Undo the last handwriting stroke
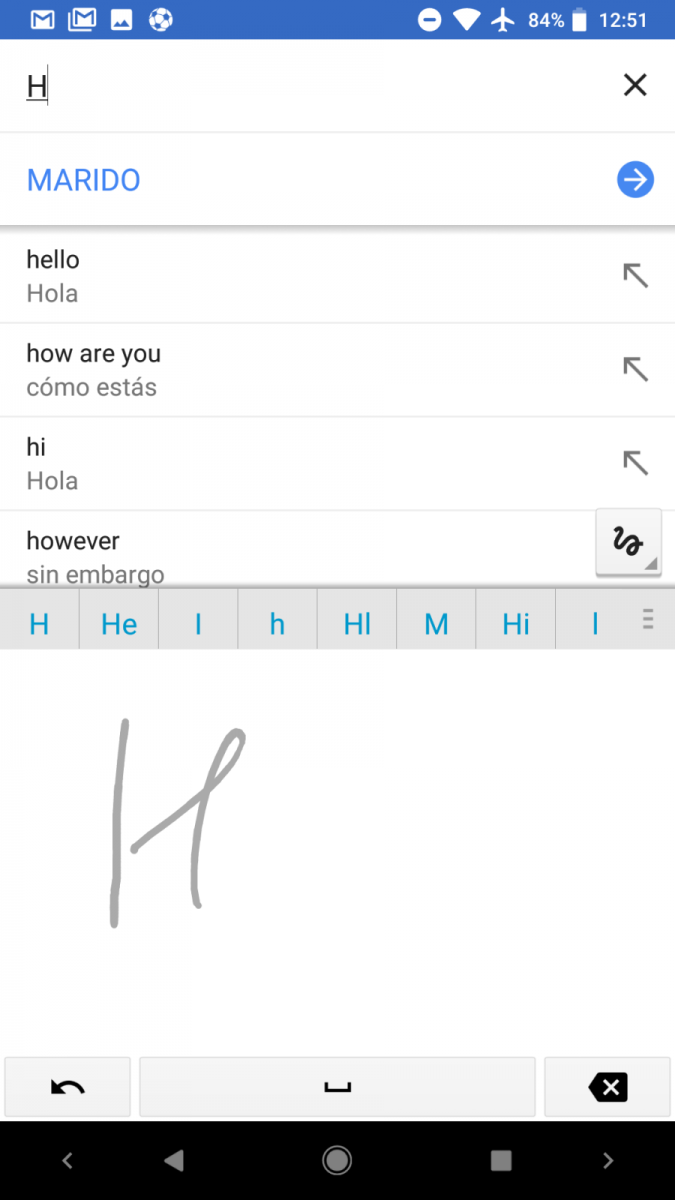 pos(68,1087)
